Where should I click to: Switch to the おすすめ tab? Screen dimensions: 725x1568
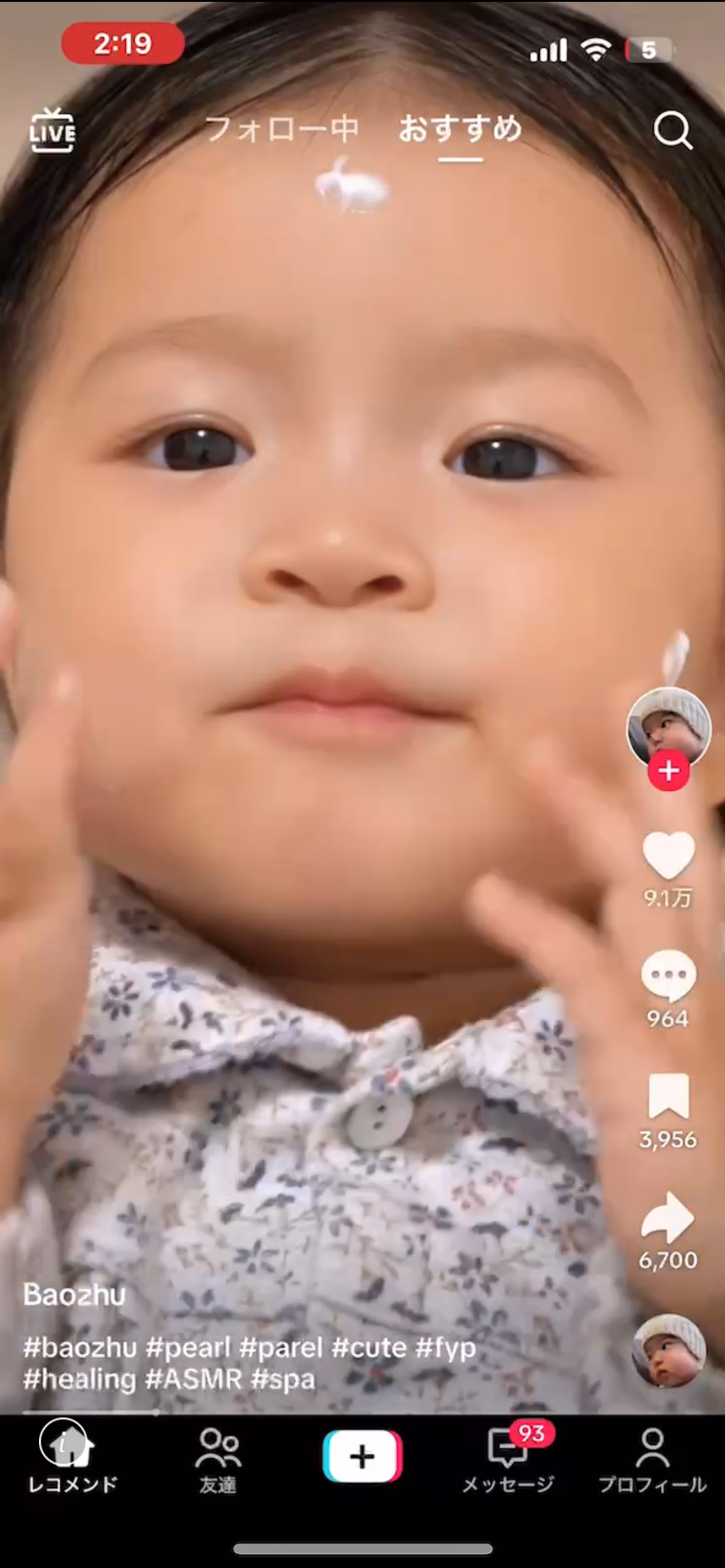(x=460, y=129)
